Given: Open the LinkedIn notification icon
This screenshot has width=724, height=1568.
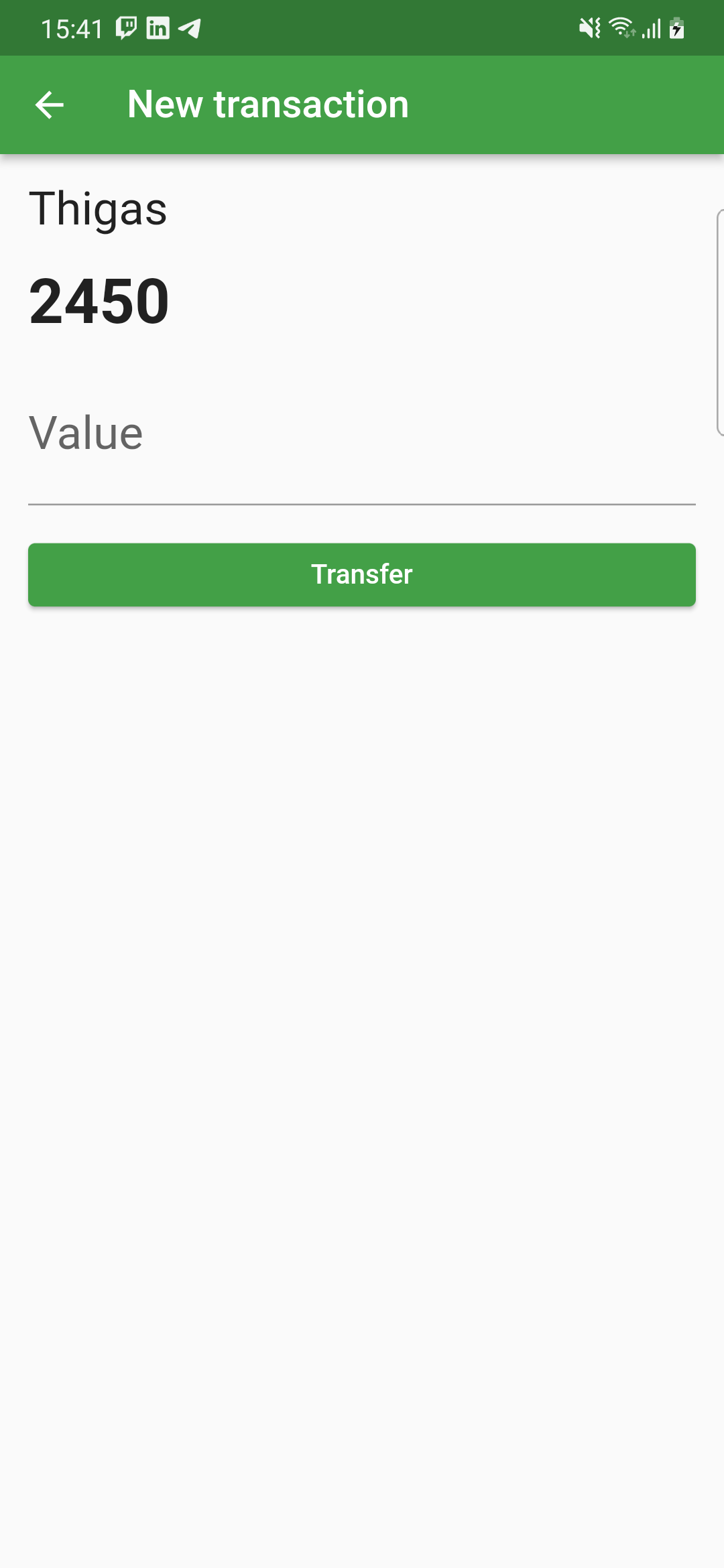Looking at the screenshot, I should tap(158, 27).
